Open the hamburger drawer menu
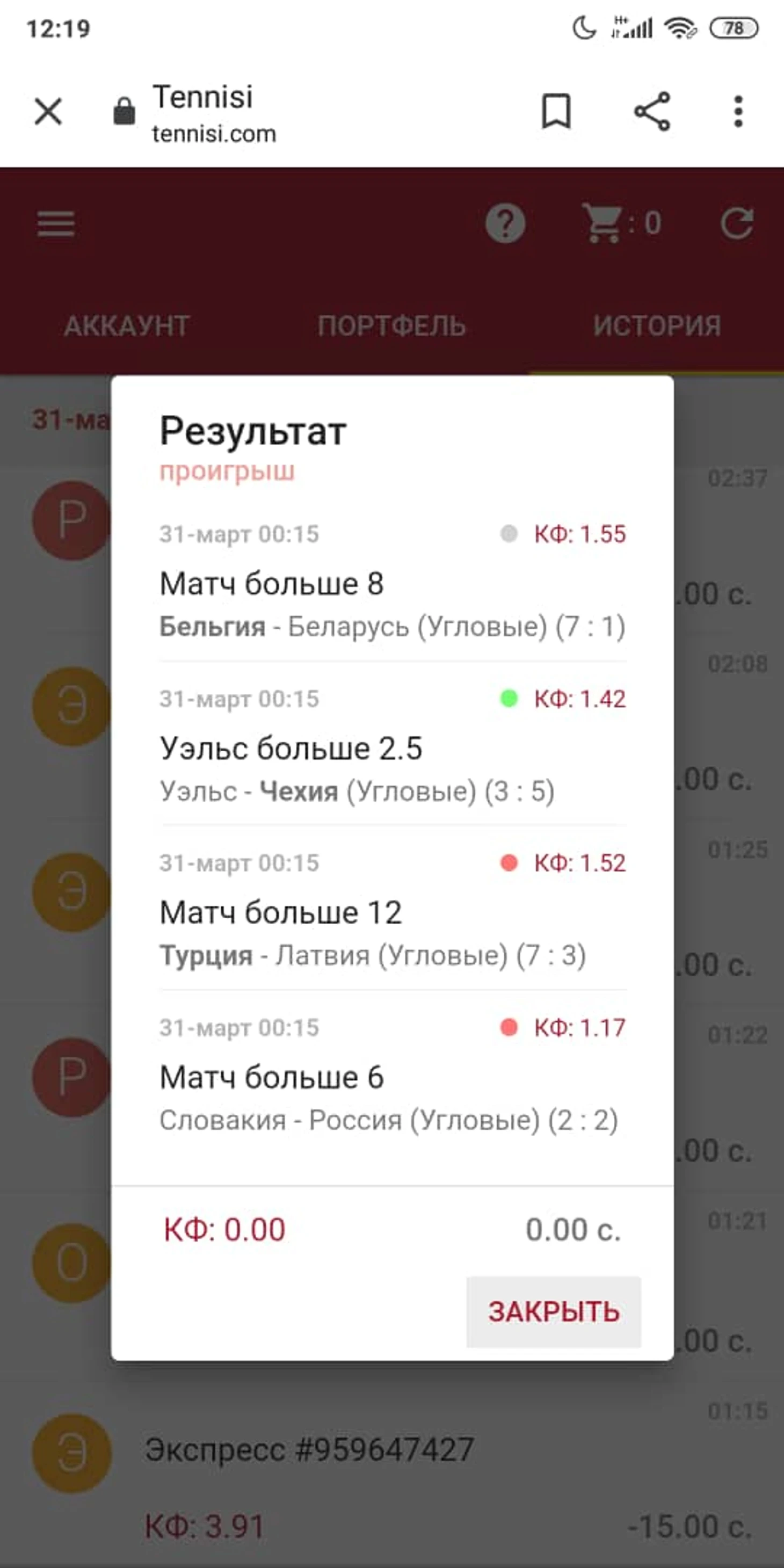 [x=56, y=224]
